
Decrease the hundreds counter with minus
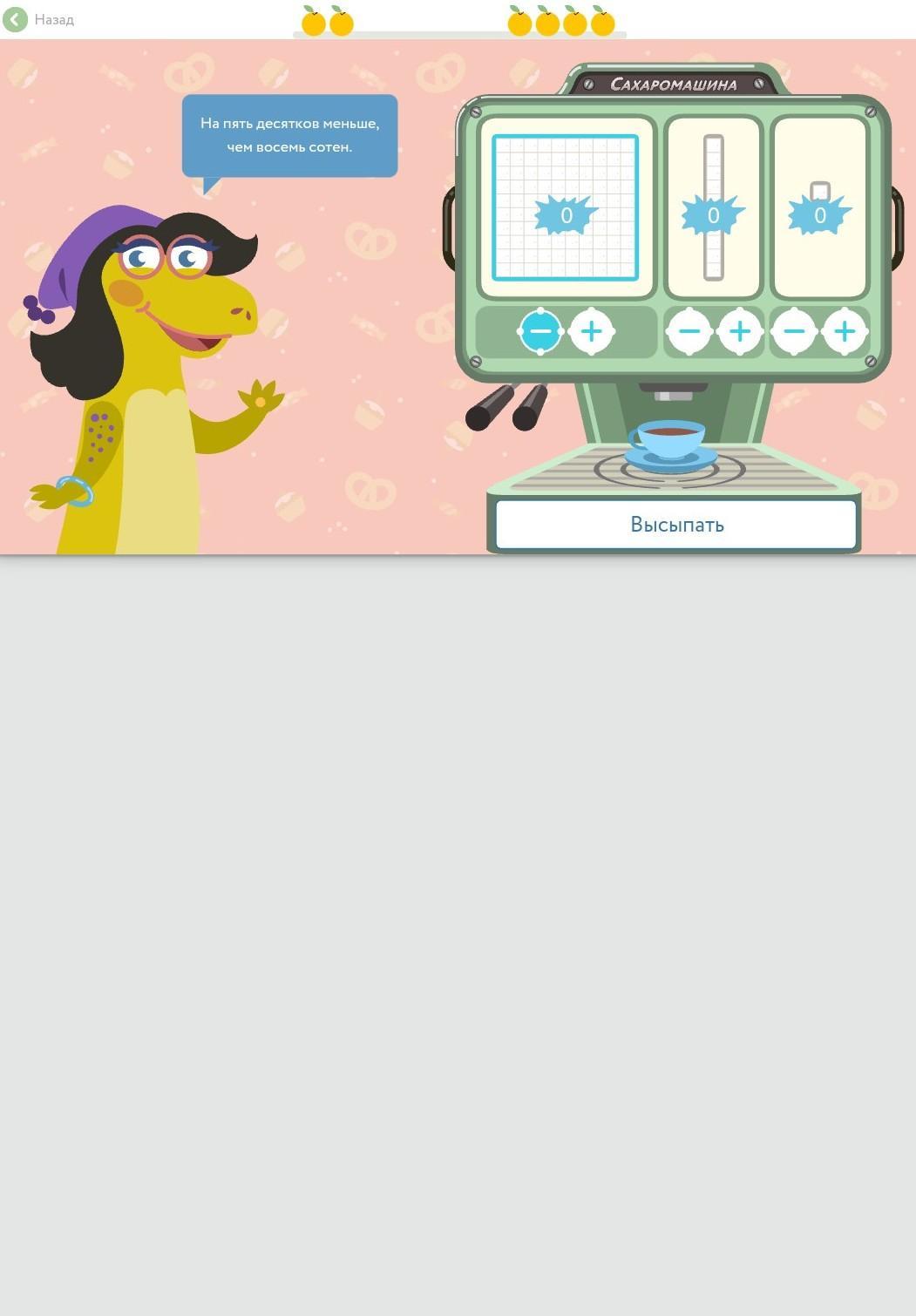click(540, 331)
